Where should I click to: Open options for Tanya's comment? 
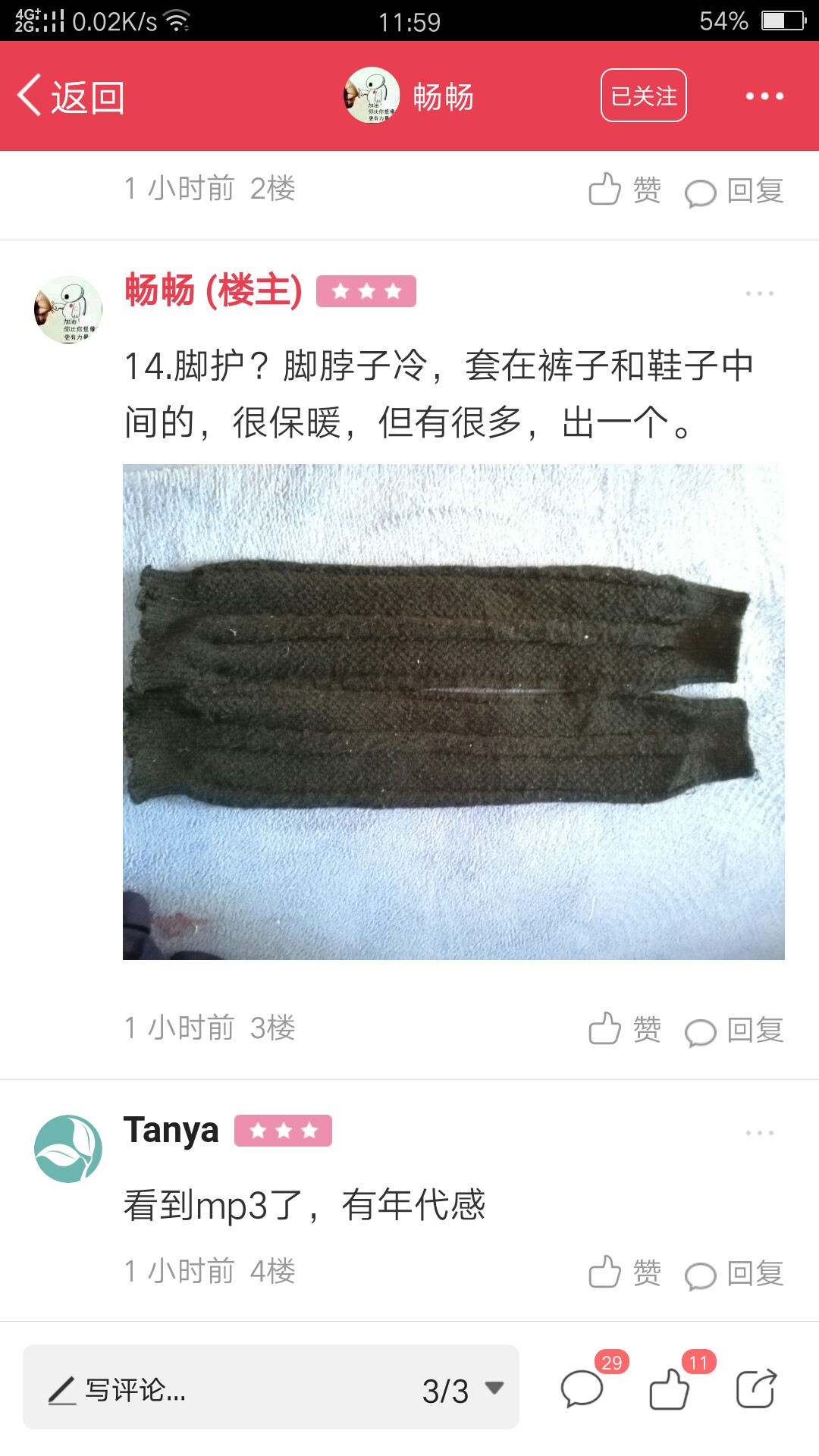pos(759,1133)
